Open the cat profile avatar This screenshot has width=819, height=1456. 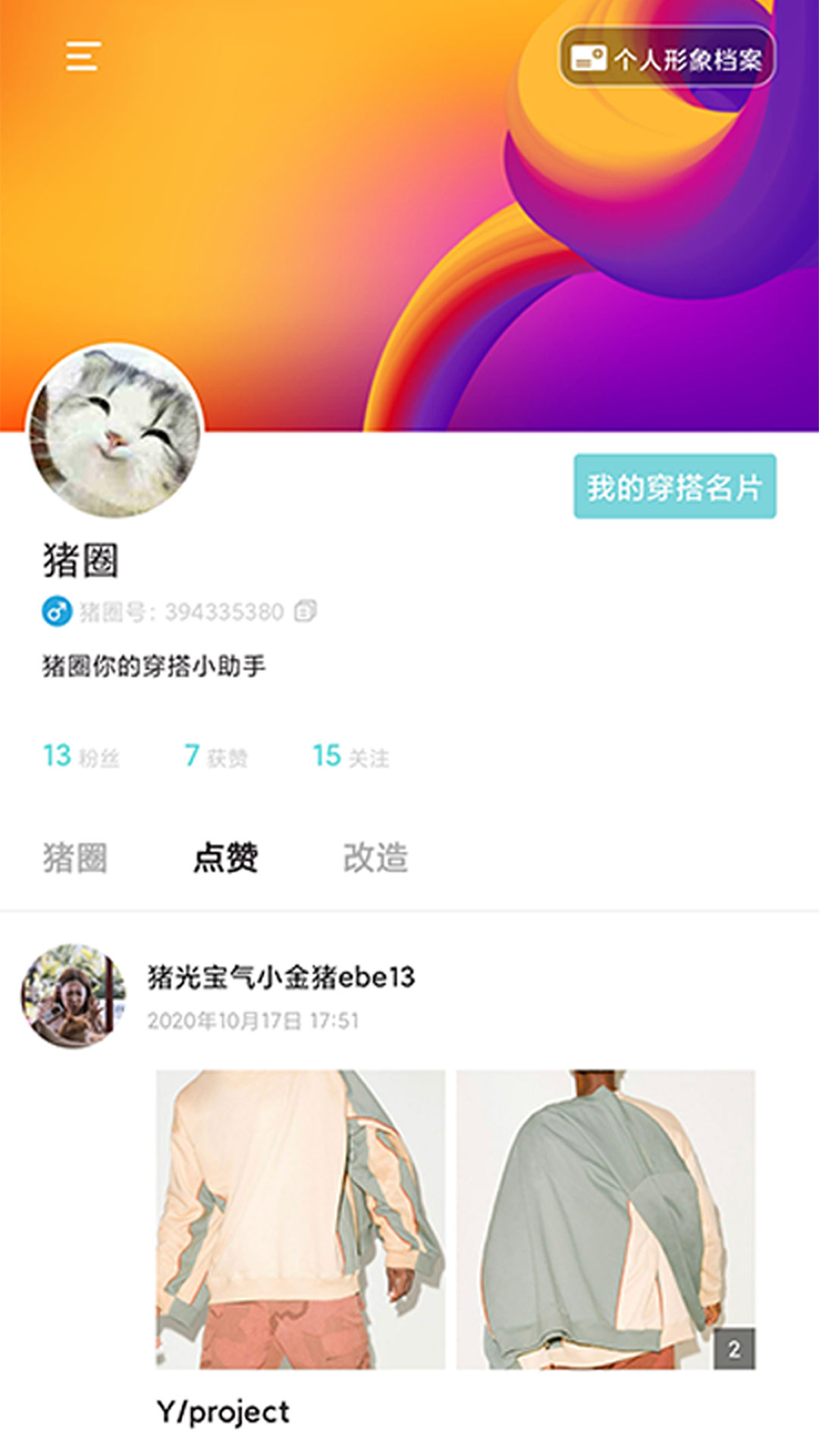pyautogui.click(x=115, y=431)
